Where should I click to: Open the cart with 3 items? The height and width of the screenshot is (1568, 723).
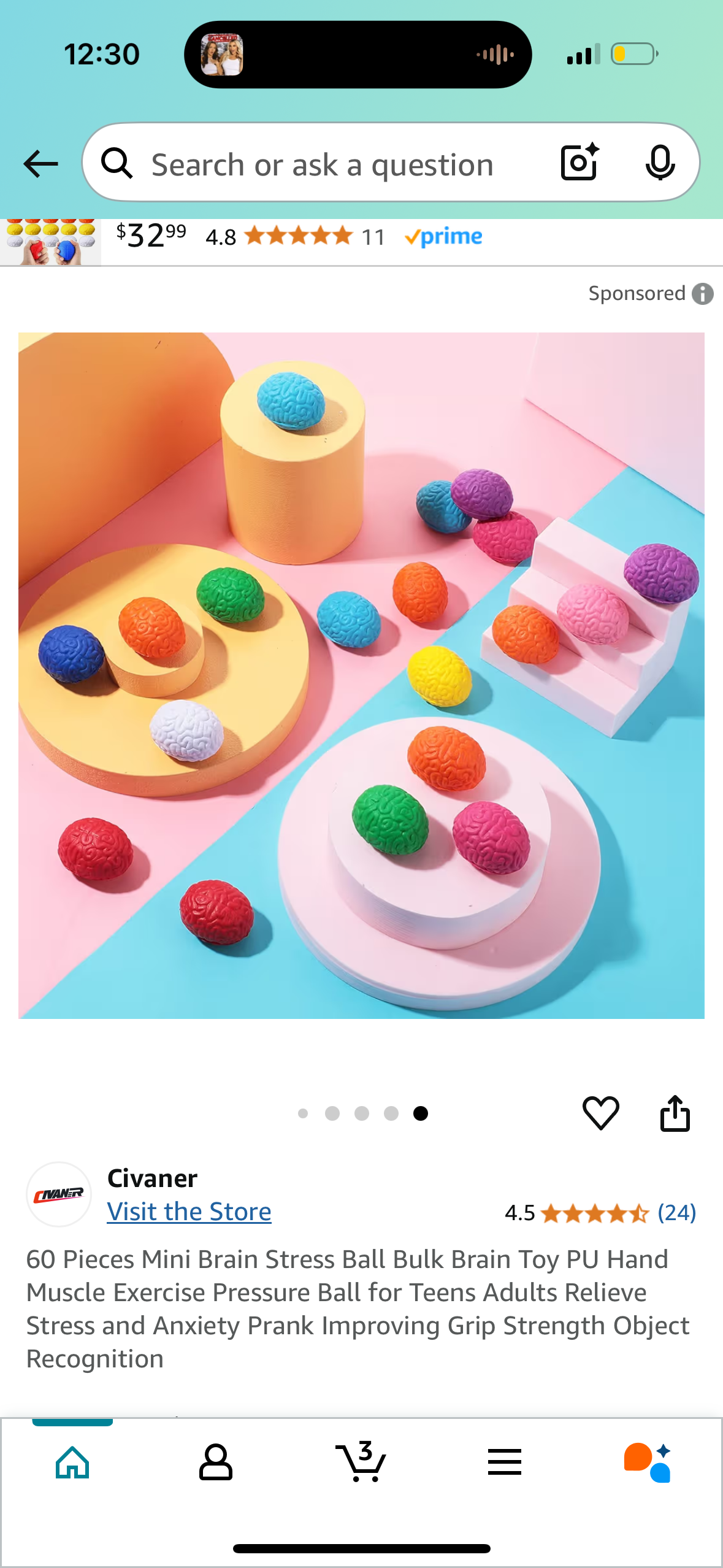pyautogui.click(x=361, y=1462)
